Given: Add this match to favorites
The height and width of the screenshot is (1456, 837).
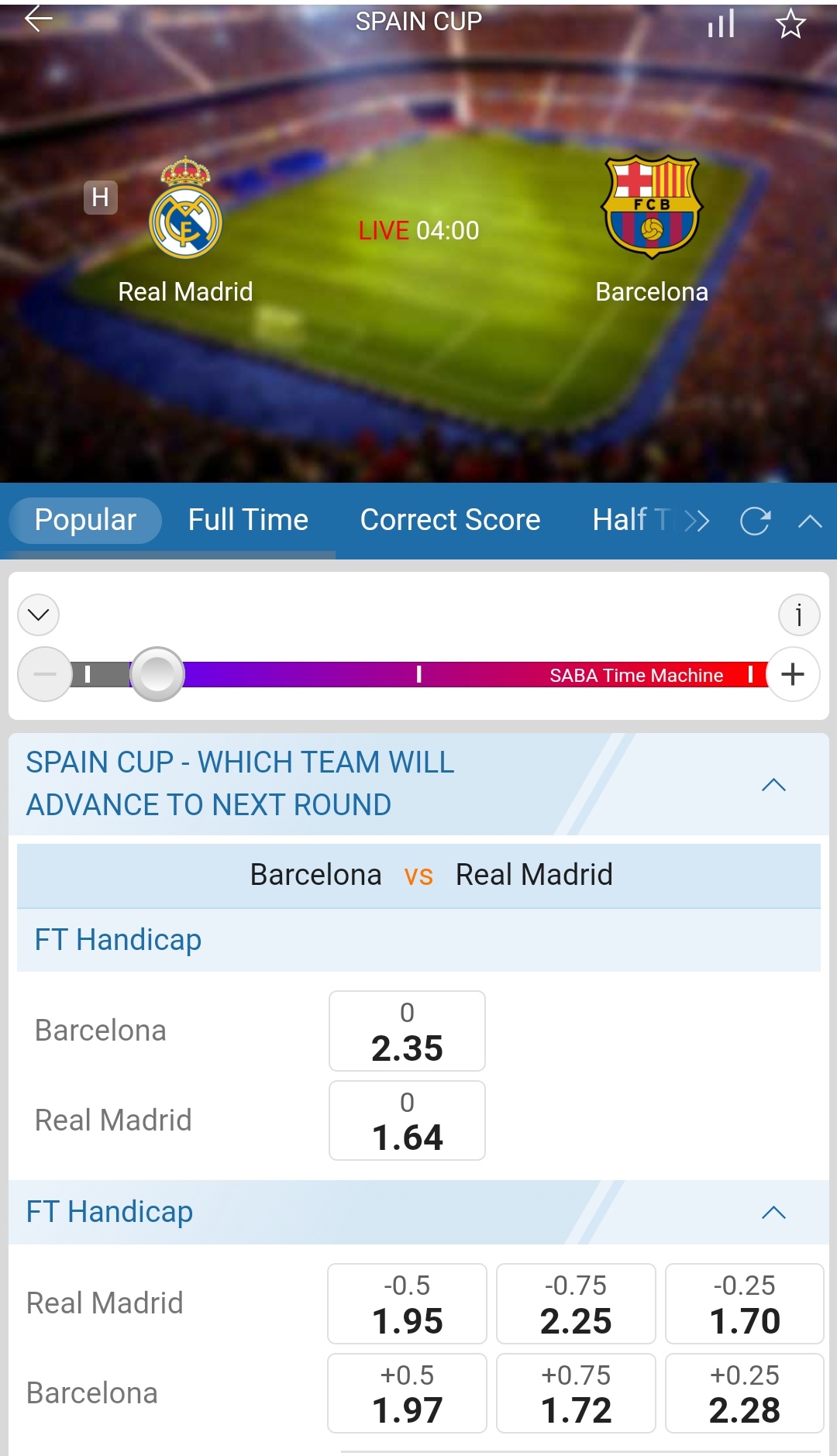Looking at the screenshot, I should point(790,23).
